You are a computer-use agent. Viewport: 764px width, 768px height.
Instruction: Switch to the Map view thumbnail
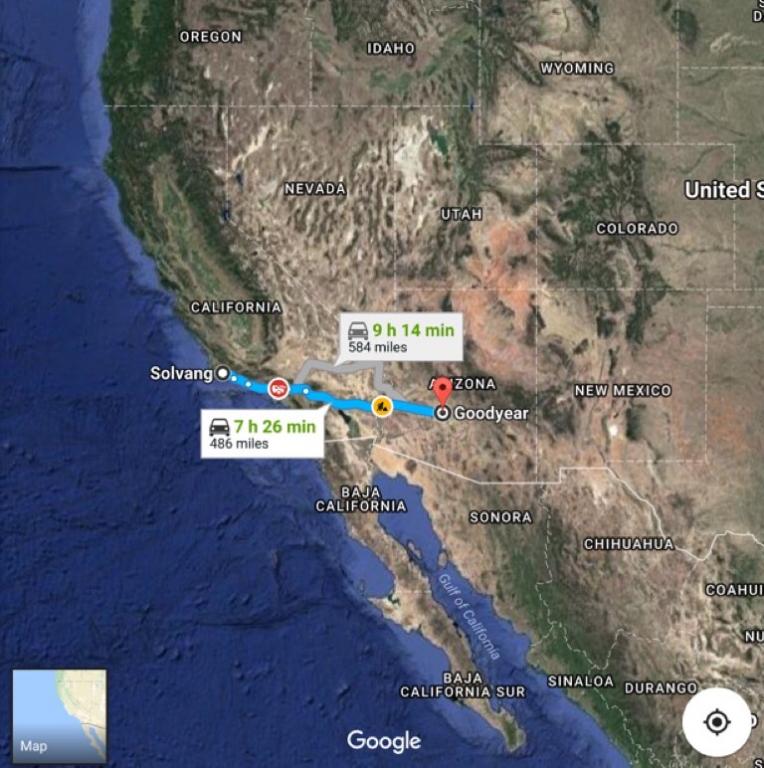59,716
